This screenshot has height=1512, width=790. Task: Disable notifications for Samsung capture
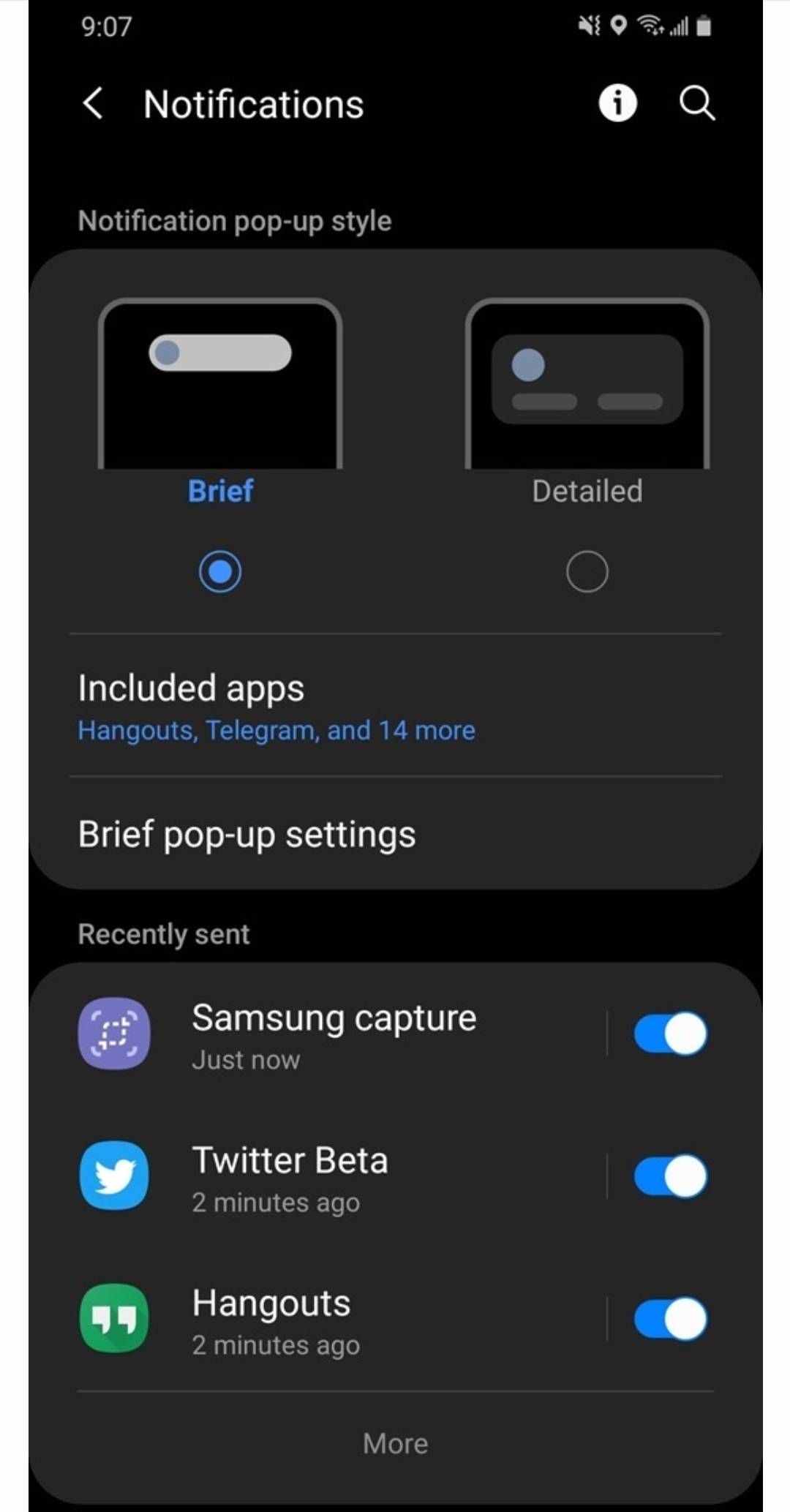pyautogui.click(x=669, y=1034)
